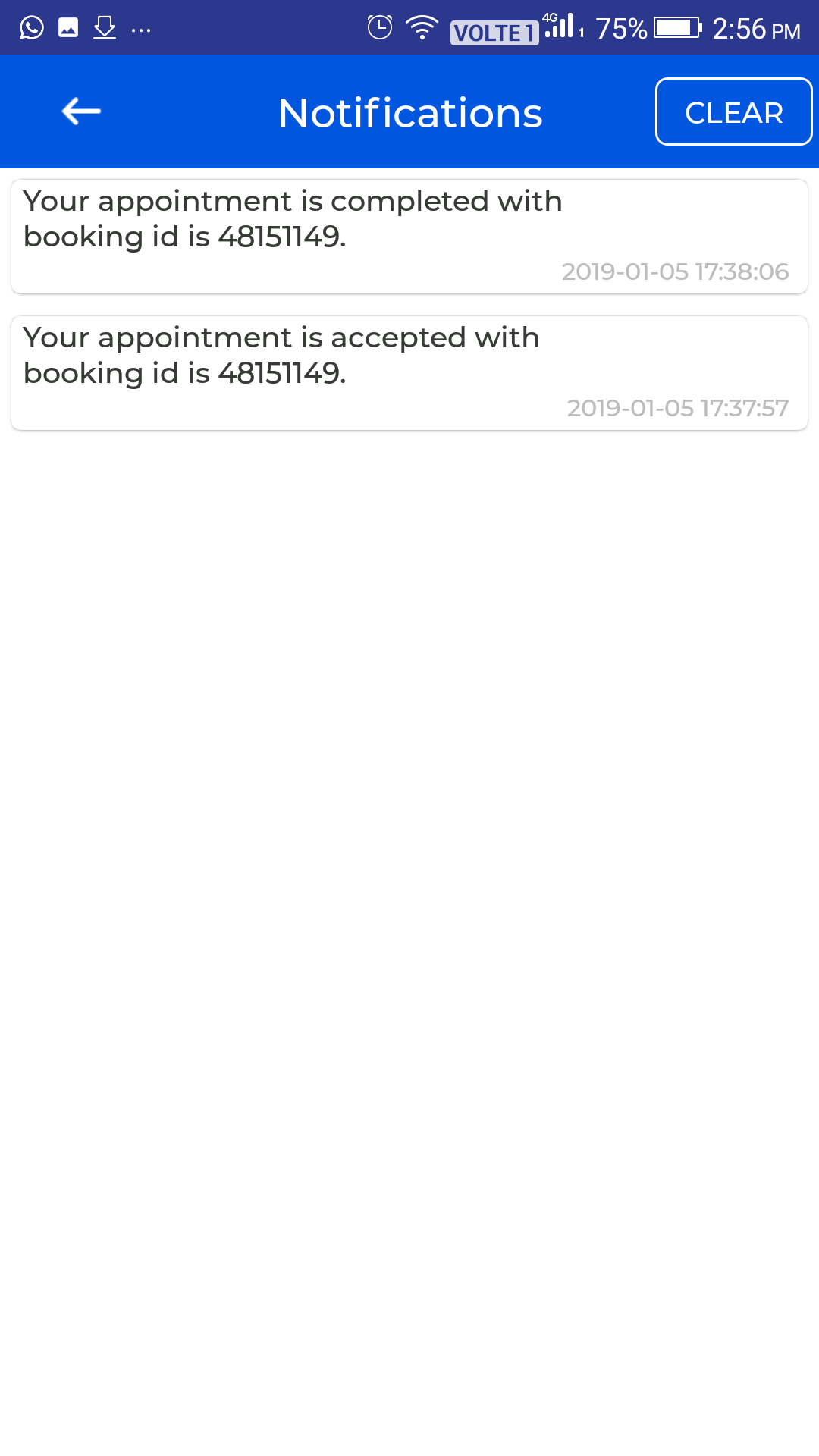Open the appointment accepted notification
The height and width of the screenshot is (1456, 819).
click(409, 373)
